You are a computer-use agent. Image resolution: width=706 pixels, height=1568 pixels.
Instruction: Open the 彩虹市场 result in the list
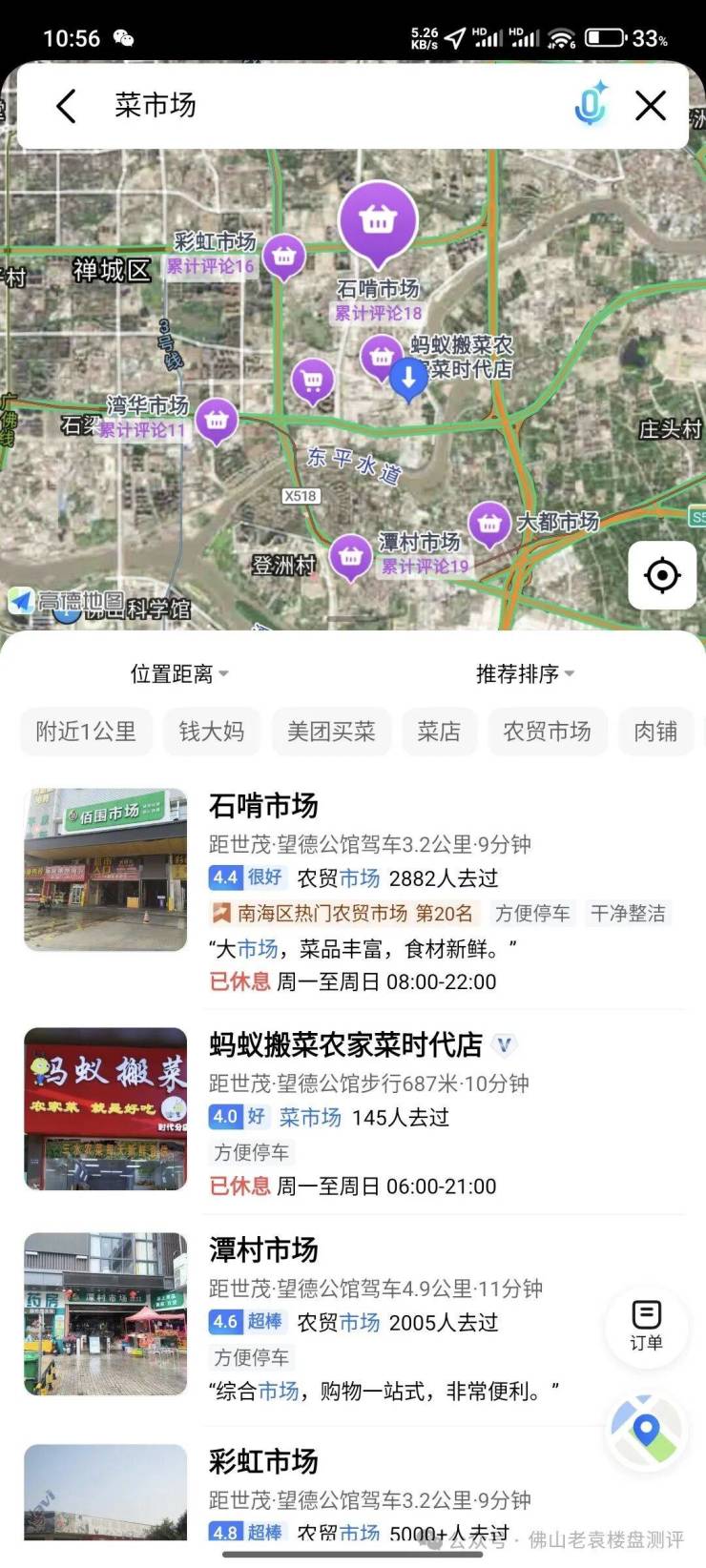point(264,1462)
